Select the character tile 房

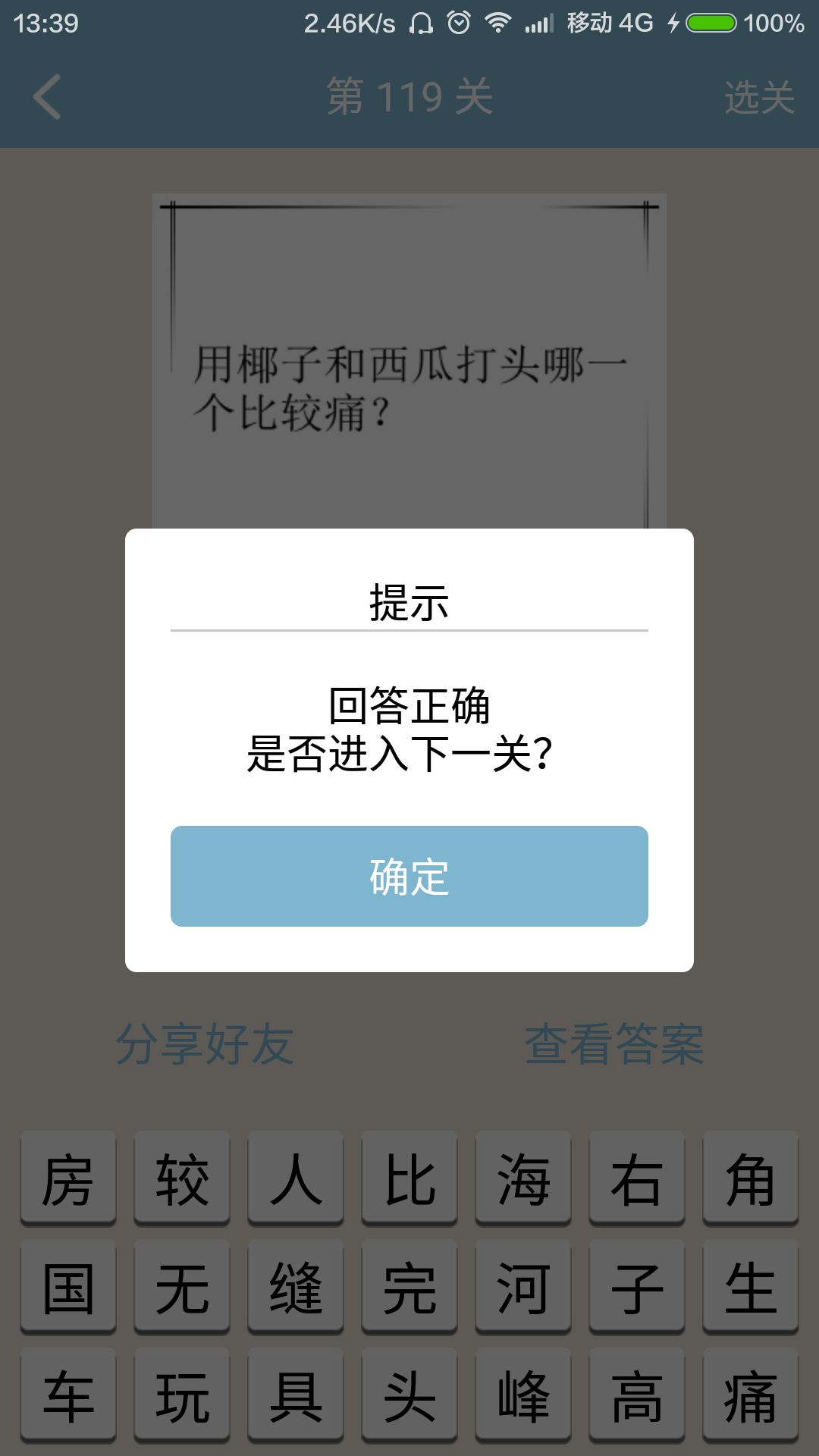[68, 1179]
